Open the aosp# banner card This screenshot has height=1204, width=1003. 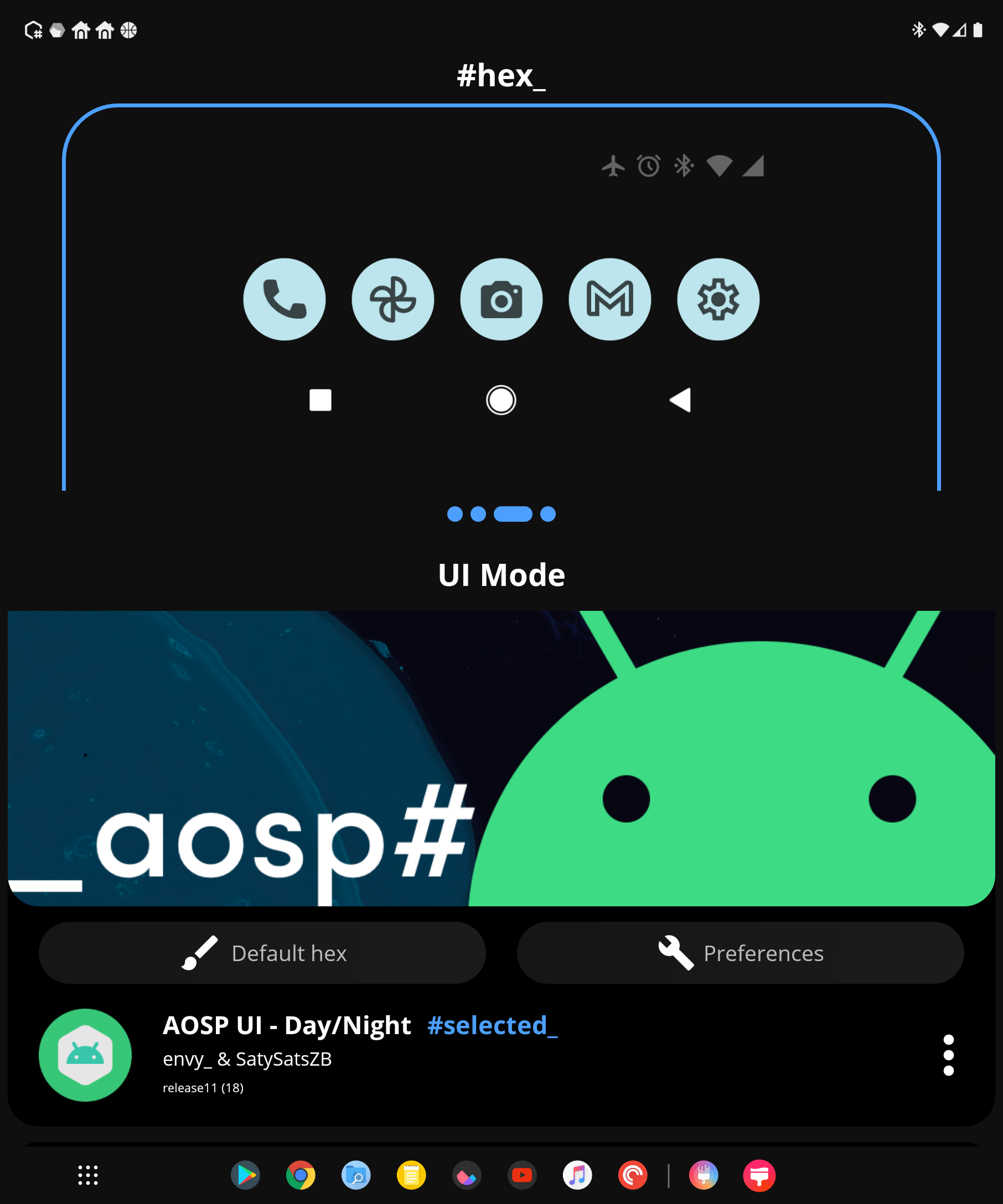(501, 758)
